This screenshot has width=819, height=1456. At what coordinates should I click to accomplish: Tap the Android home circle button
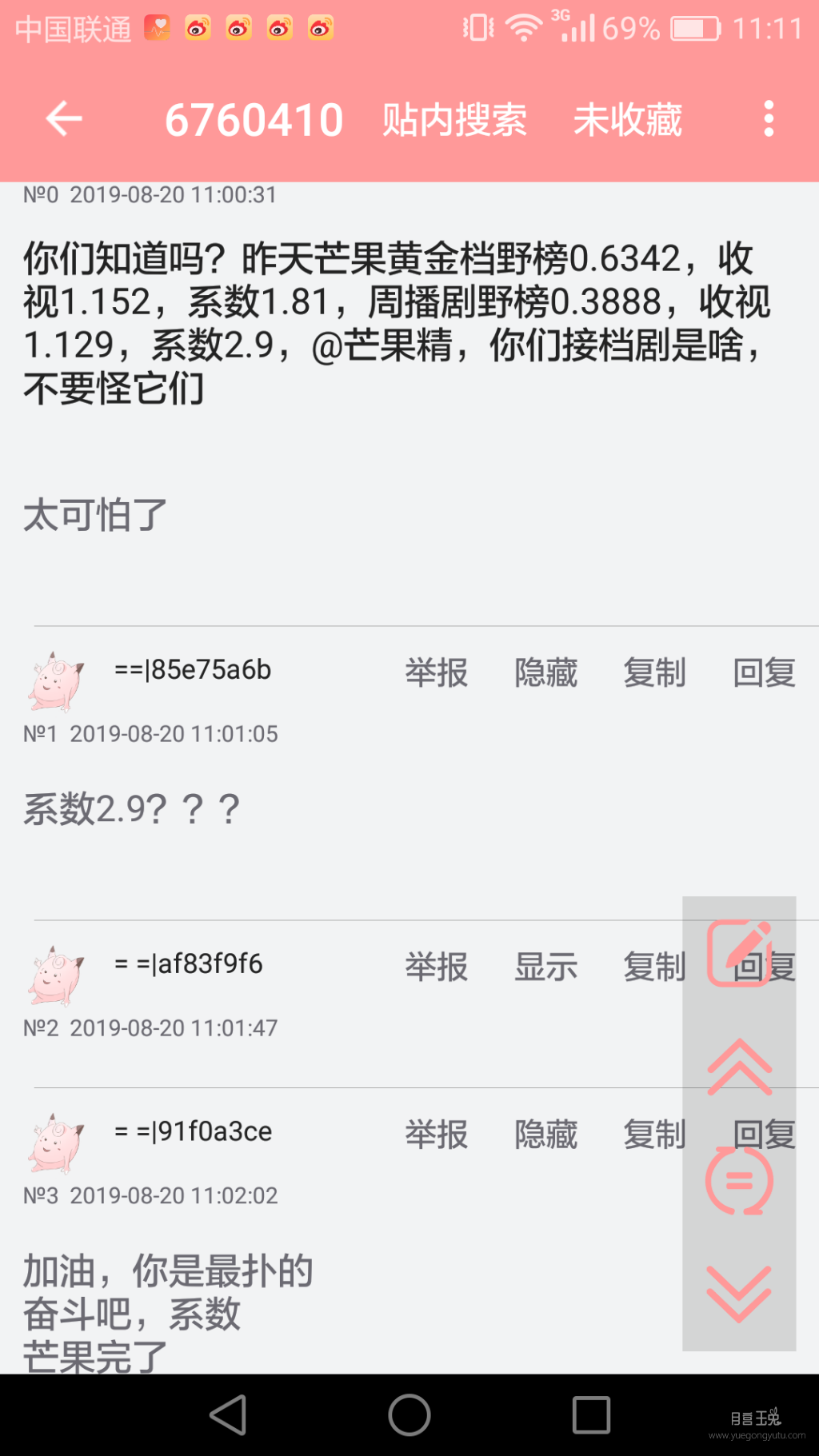click(409, 1415)
